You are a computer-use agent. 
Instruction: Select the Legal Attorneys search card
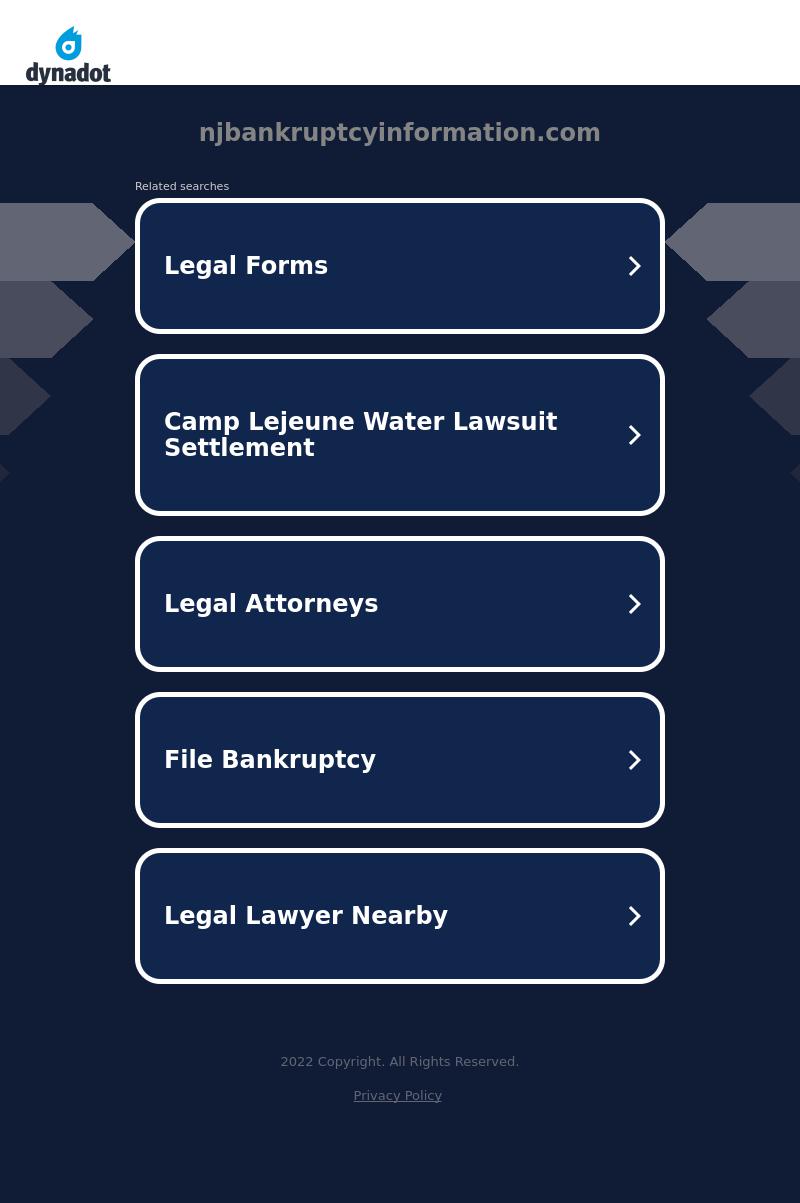[400, 603]
